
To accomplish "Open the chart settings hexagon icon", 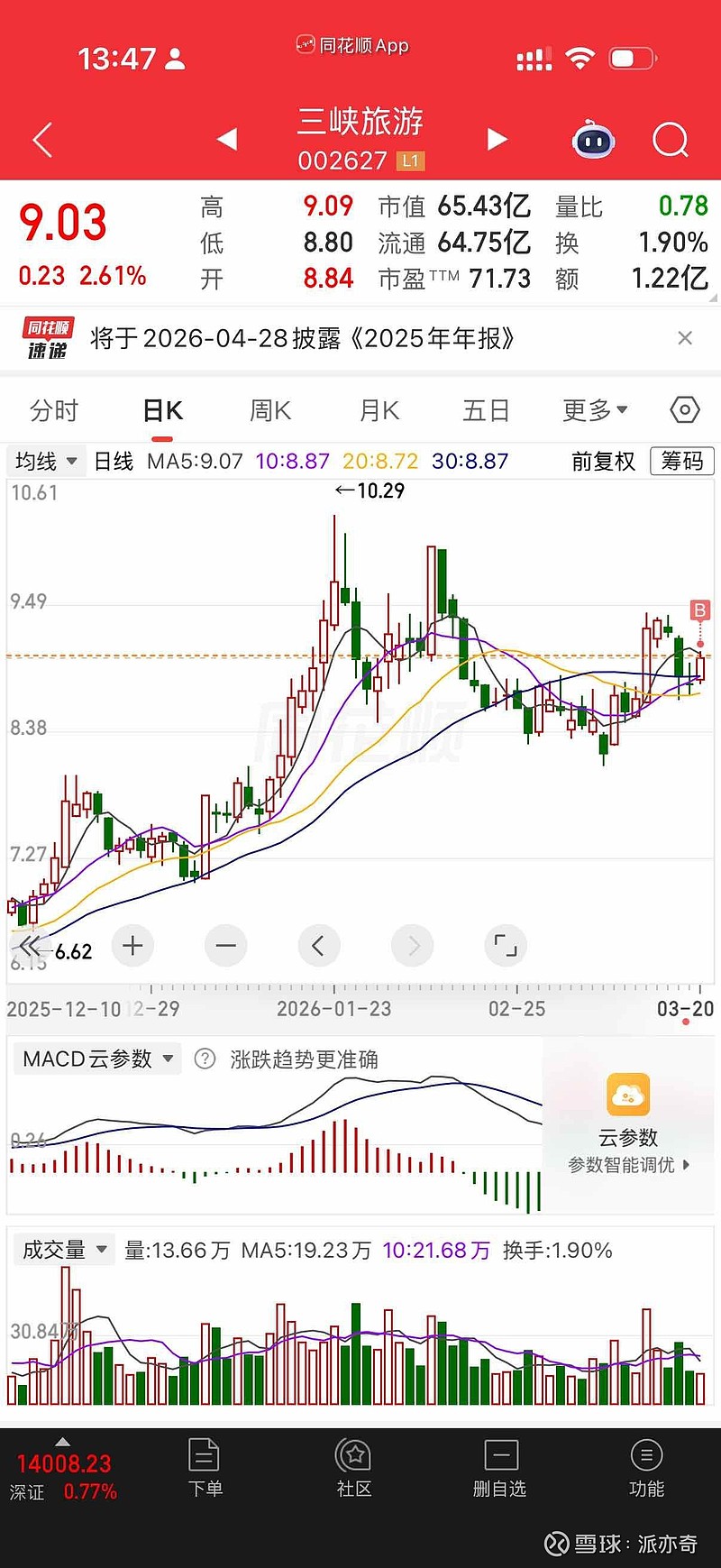I will coord(685,410).
